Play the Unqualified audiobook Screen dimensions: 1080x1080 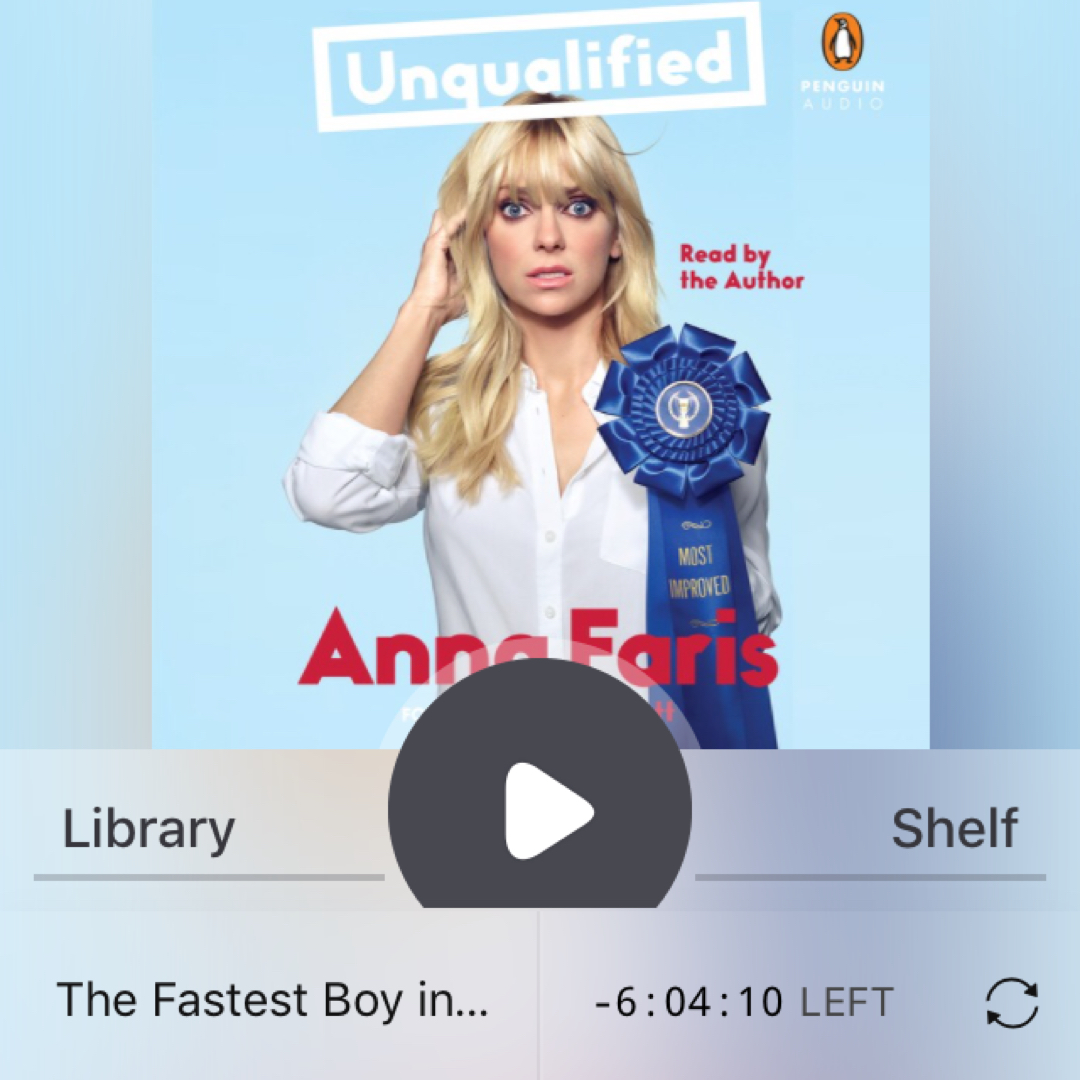click(540, 808)
